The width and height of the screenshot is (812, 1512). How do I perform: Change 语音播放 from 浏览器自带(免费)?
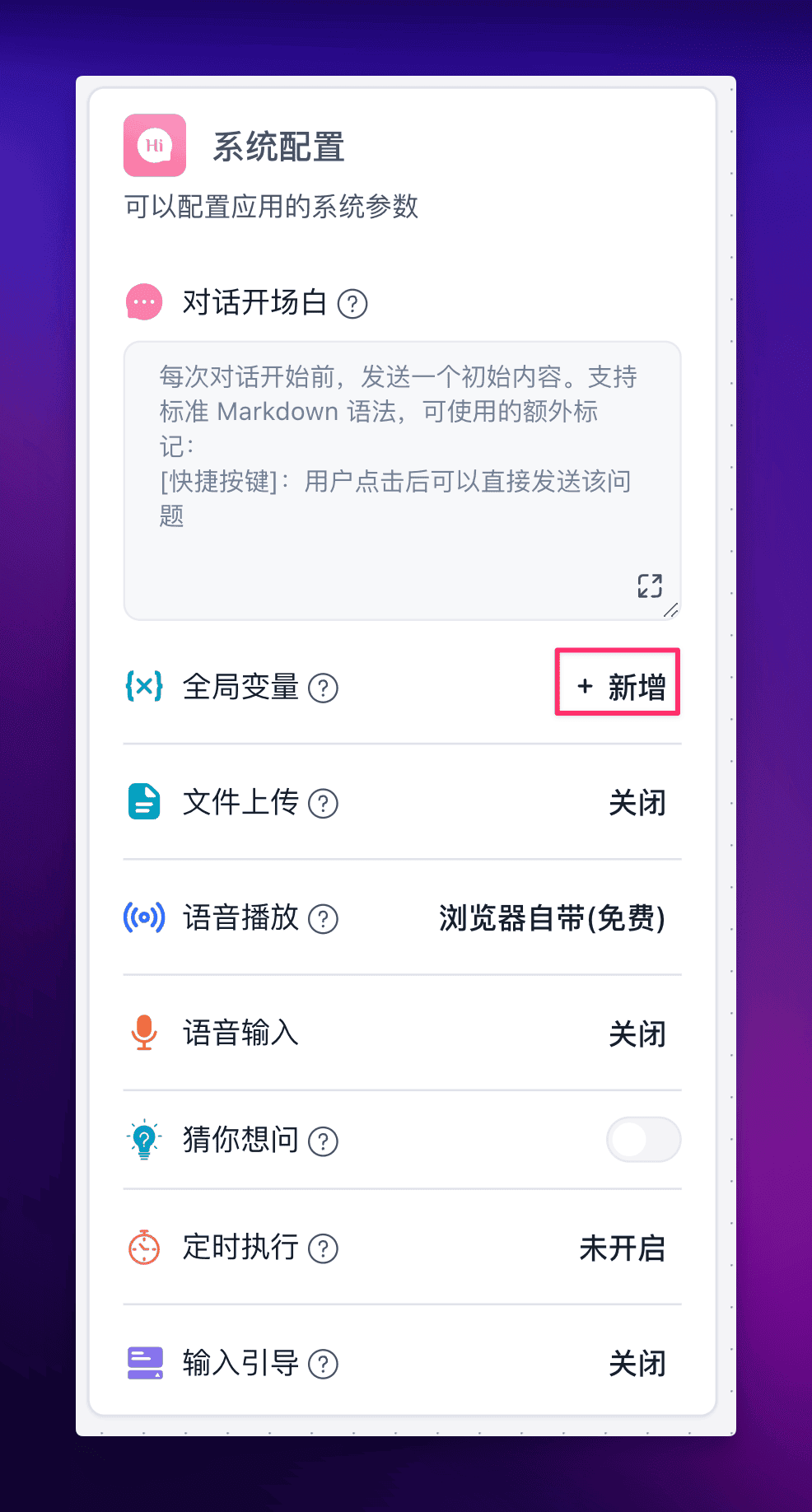tap(552, 918)
